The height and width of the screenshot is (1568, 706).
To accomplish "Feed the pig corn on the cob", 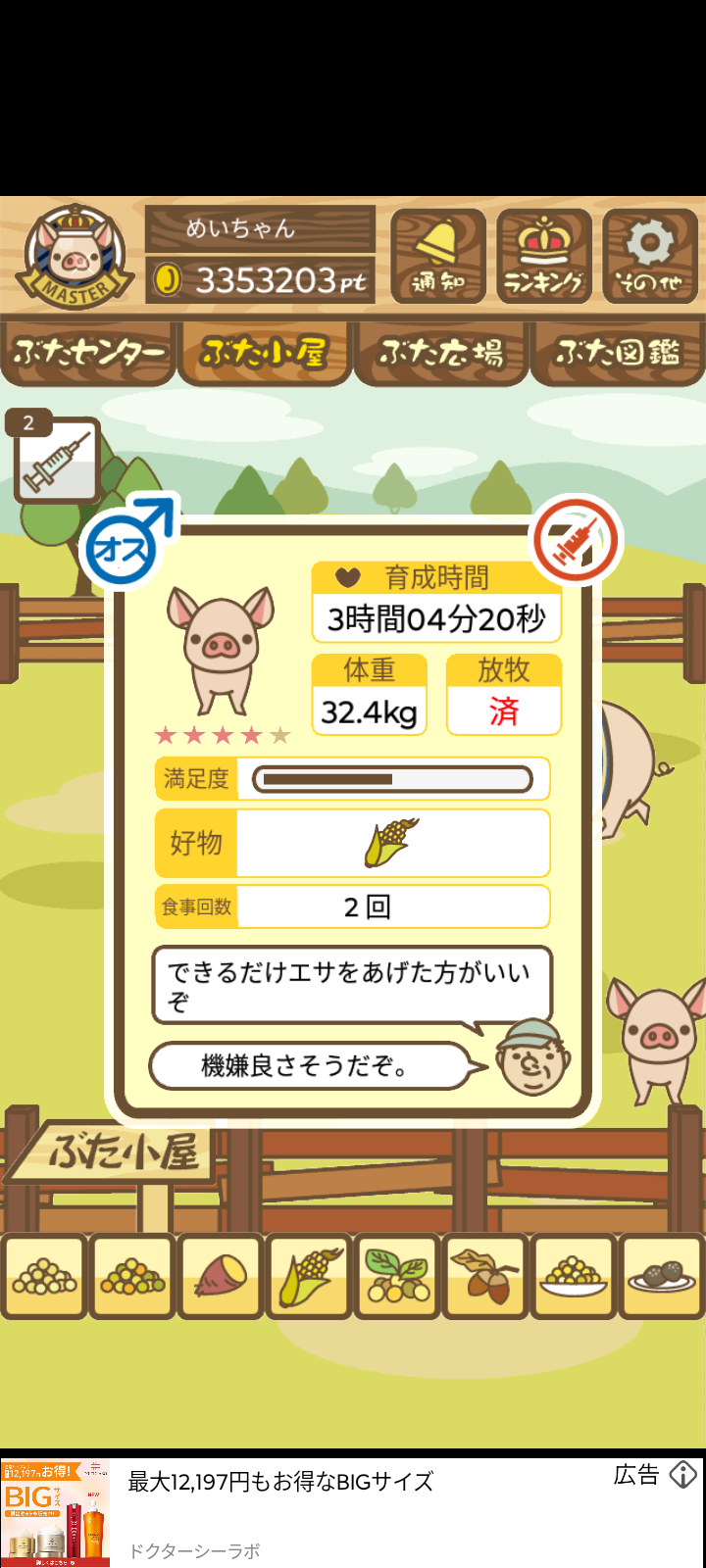I will [310, 1277].
